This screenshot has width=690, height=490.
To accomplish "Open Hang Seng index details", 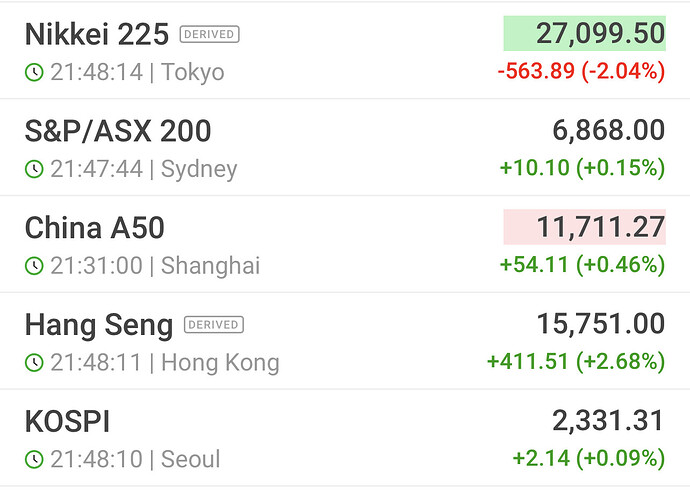I will (98, 324).
